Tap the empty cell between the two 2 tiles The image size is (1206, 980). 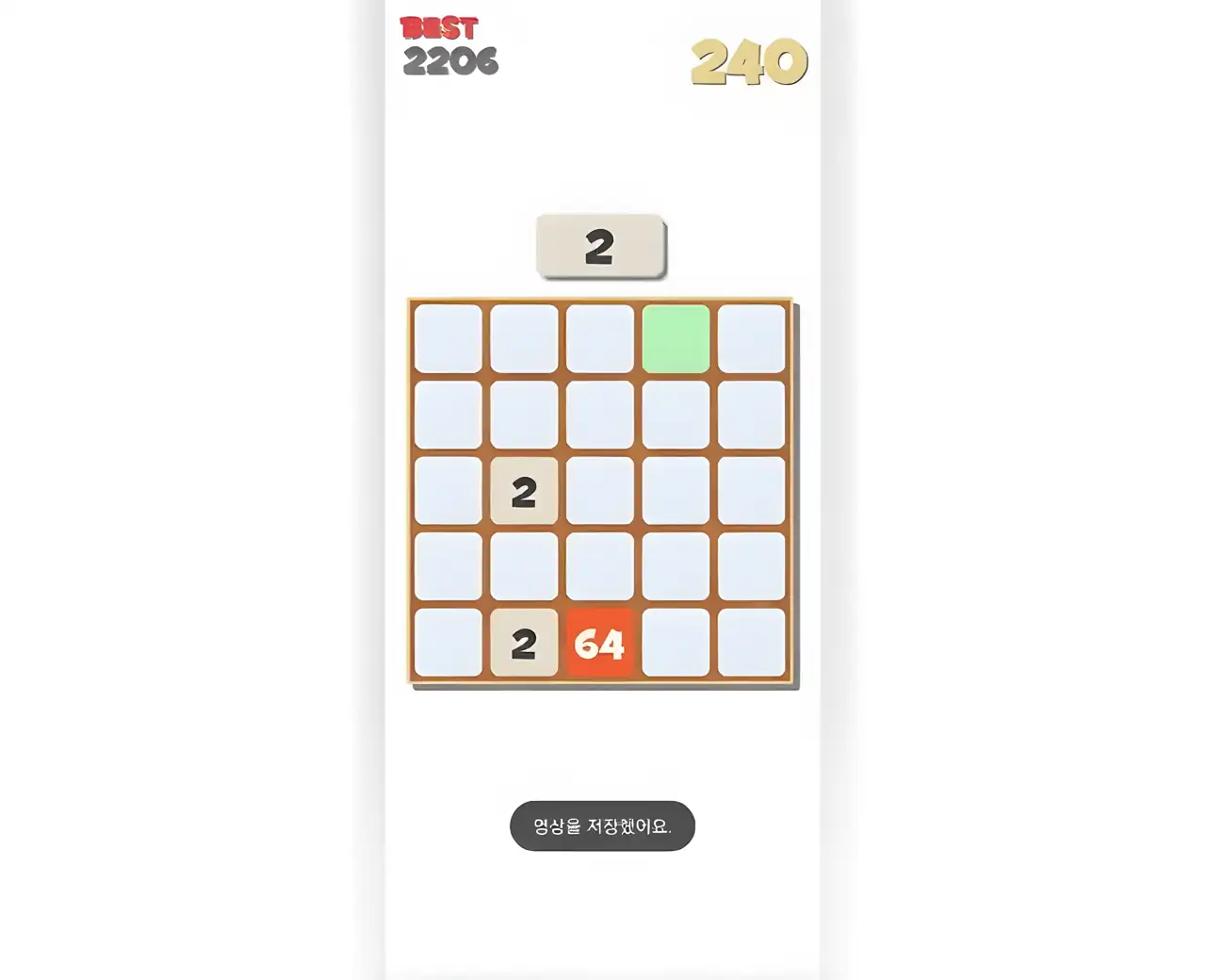pyautogui.click(x=524, y=567)
